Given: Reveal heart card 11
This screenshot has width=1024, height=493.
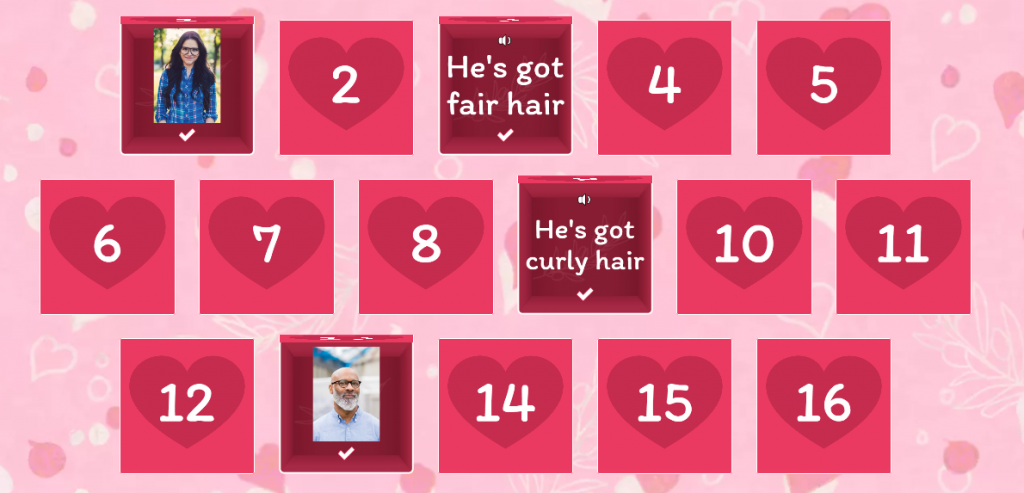Looking at the screenshot, I should point(903,246).
